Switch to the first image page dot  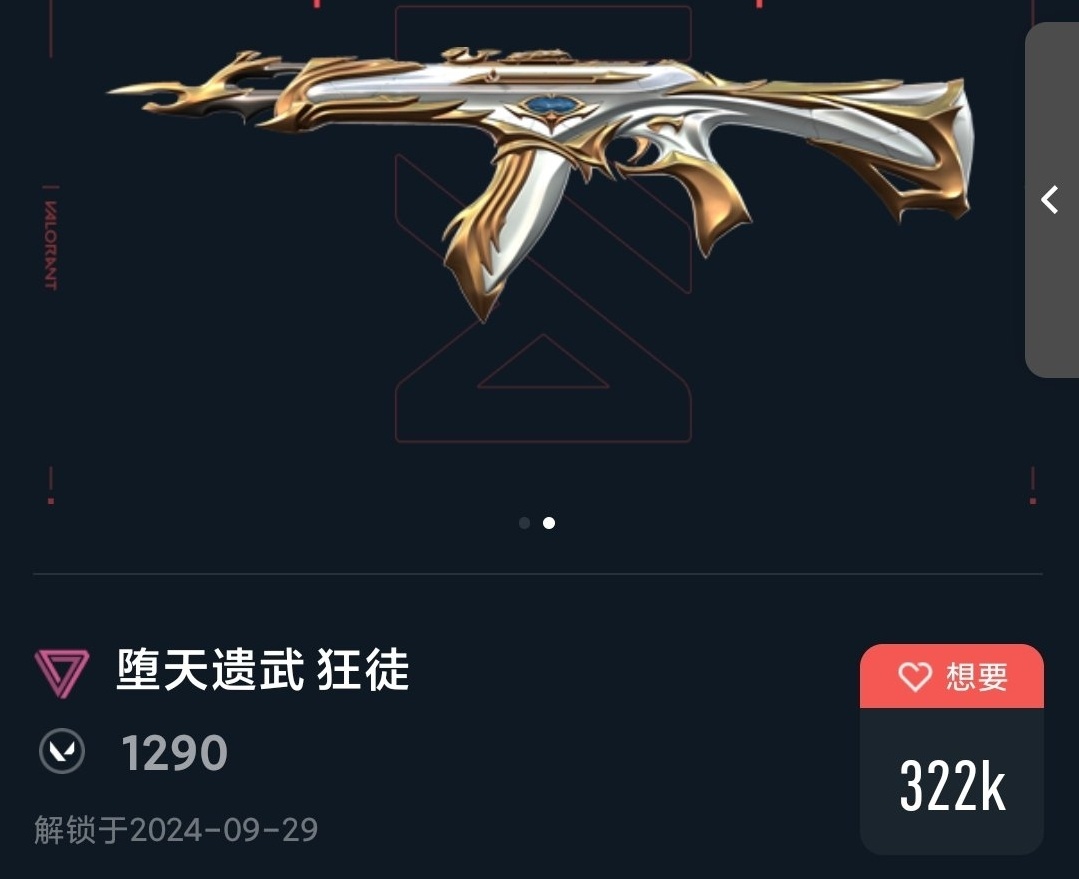click(x=524, y=523)
